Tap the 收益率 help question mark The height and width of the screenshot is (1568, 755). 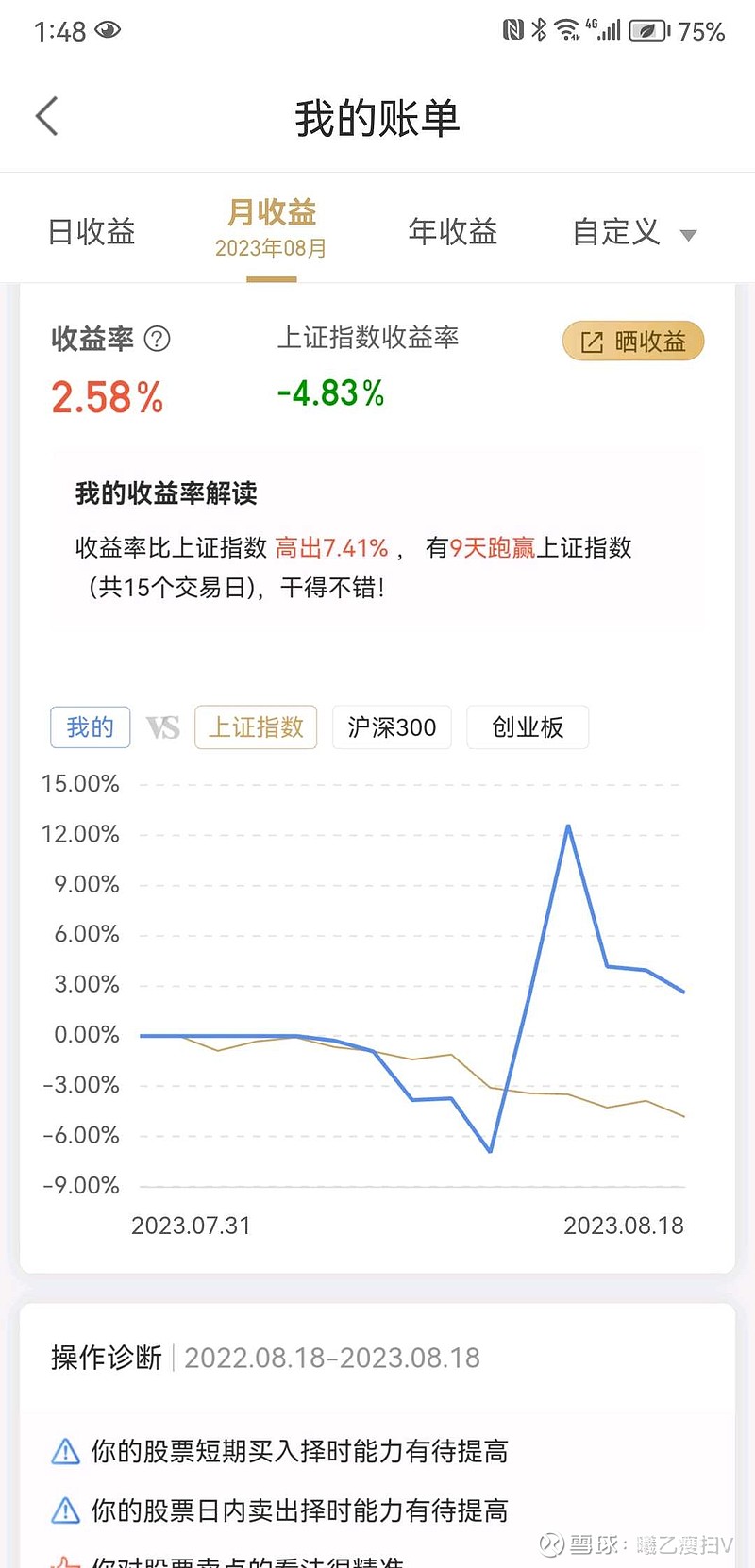pos(158,339)
